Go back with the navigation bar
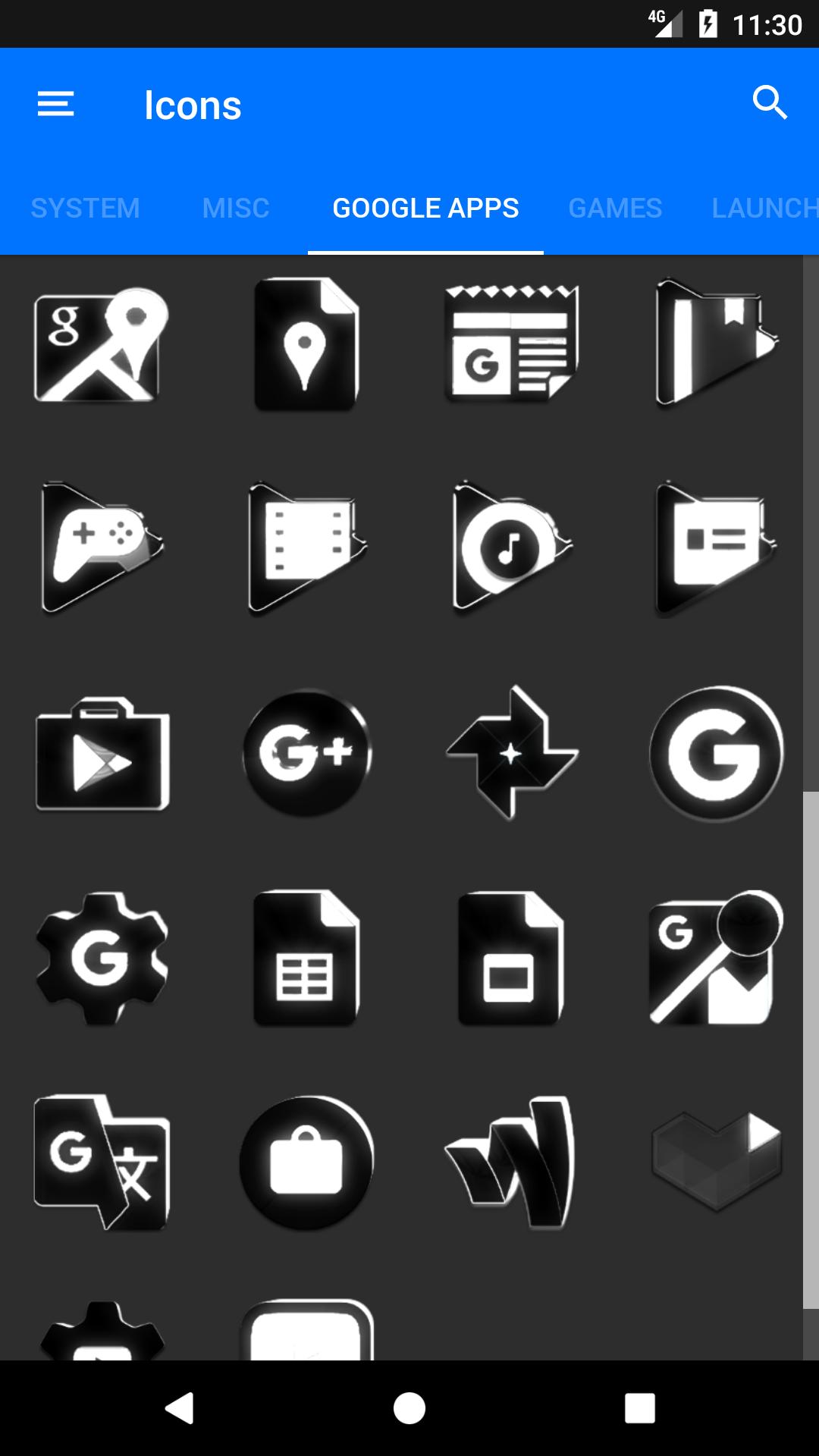This screenshot has width=819, height=1456. (180, 1408)
